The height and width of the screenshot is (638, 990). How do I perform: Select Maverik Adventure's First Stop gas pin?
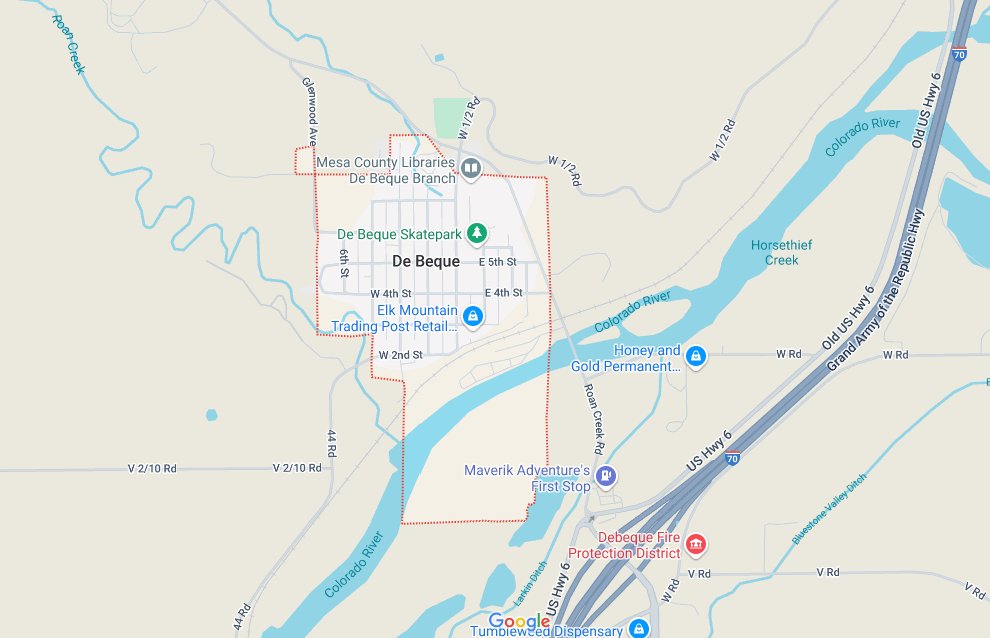pos(605,475)
